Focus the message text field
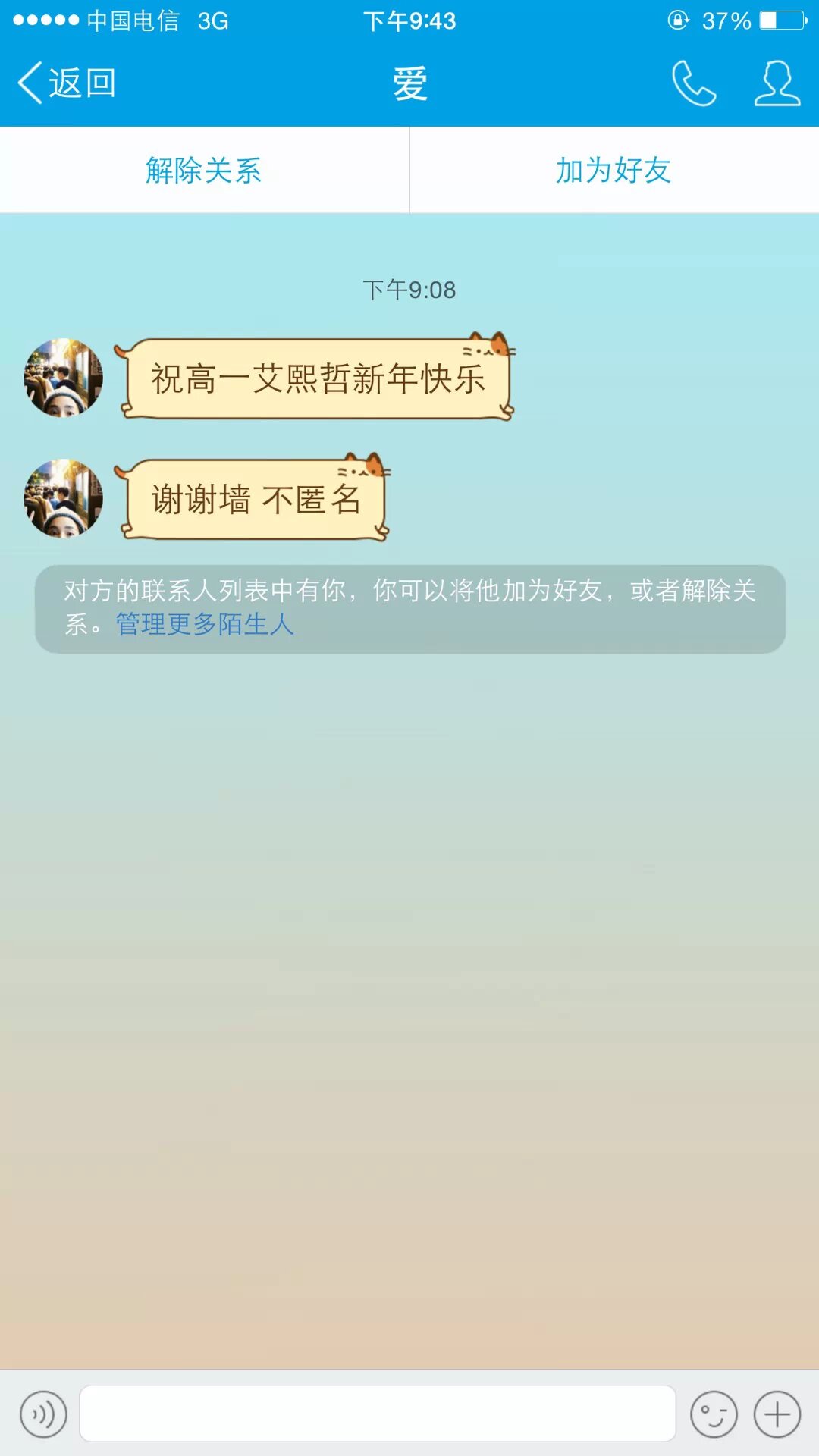Viewport: 819px width, 1456px height. 377,1414
